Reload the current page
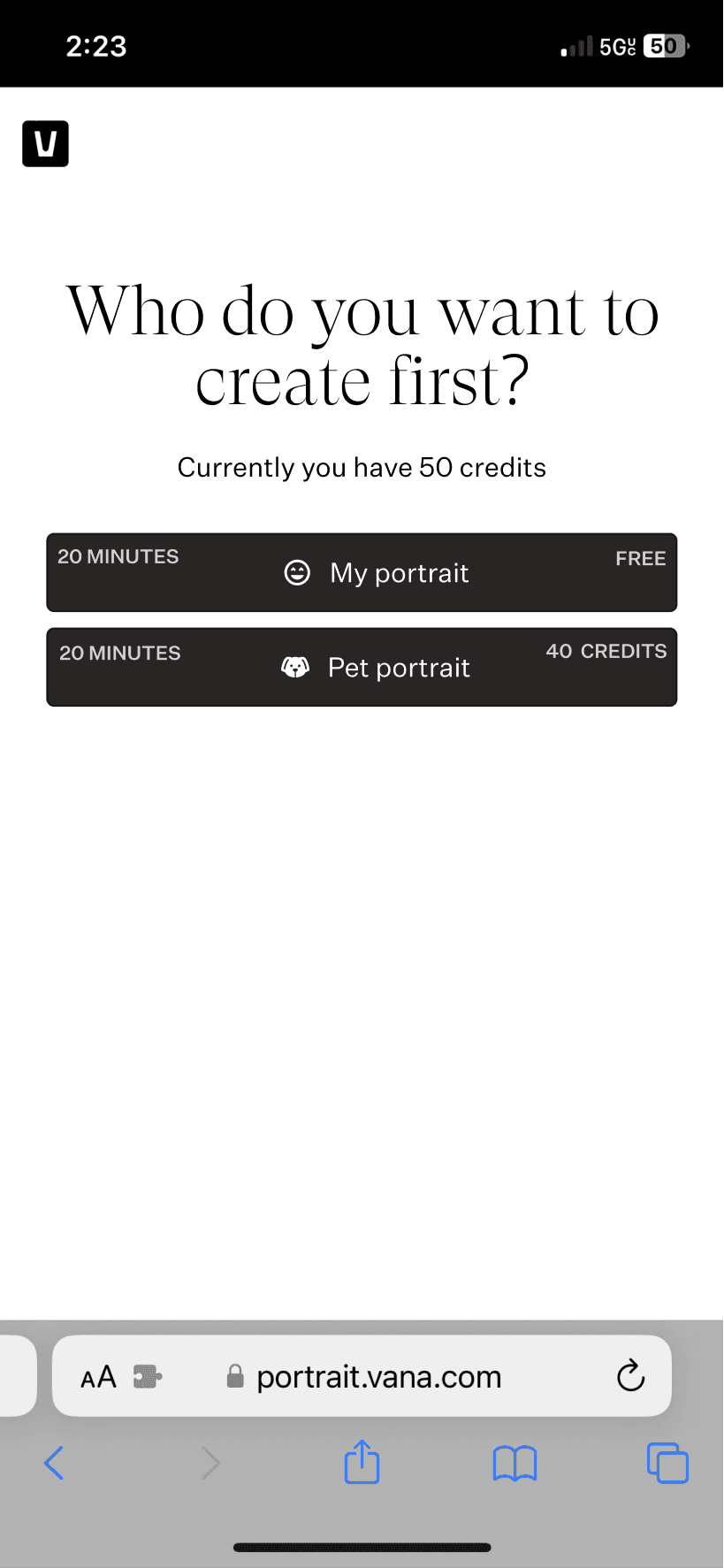The width and height of the screenshot is (724, 1568). tap(630, 1376)
